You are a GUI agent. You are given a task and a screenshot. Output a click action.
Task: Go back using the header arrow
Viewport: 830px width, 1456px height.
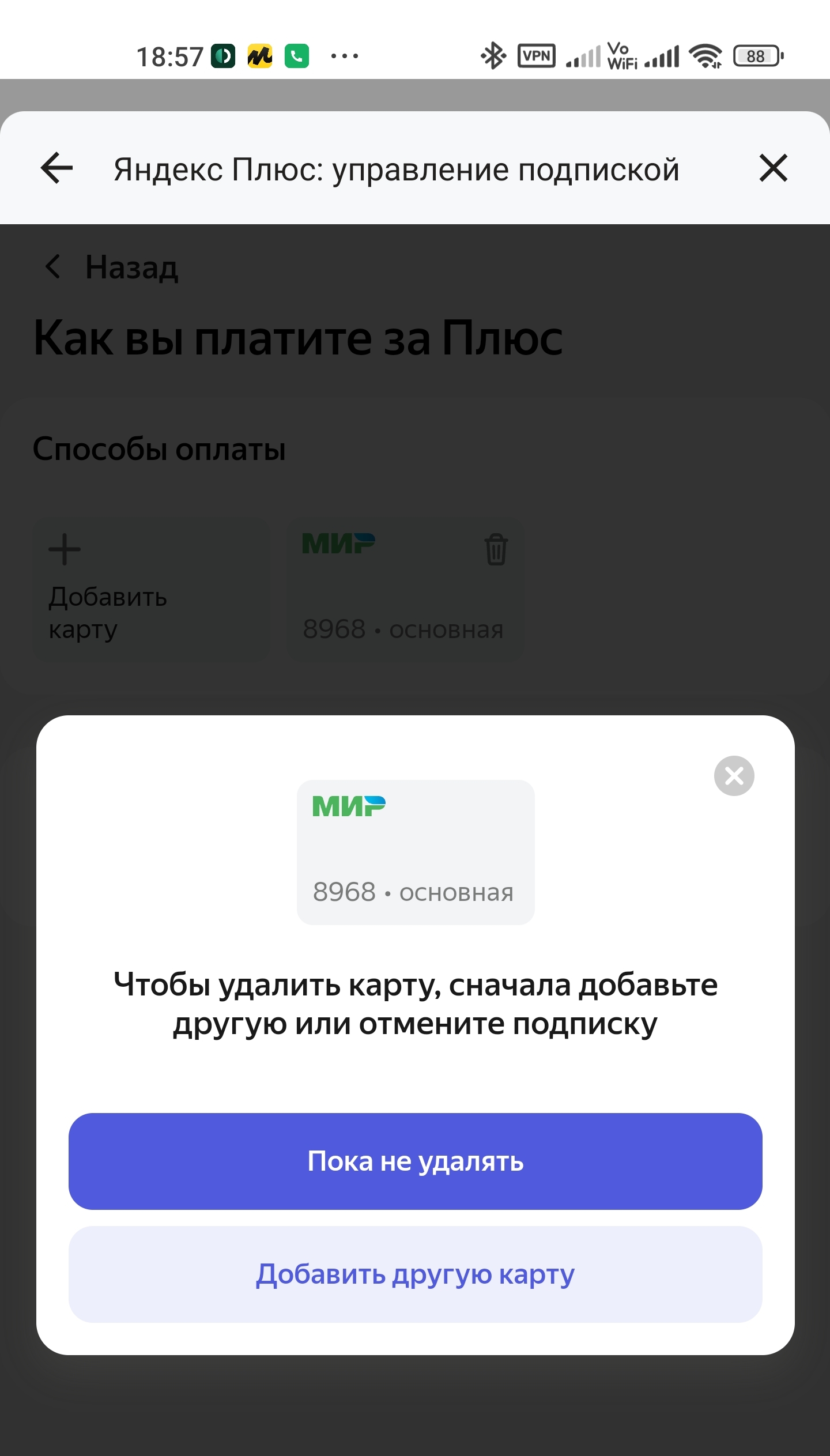[x=57, y=168]
